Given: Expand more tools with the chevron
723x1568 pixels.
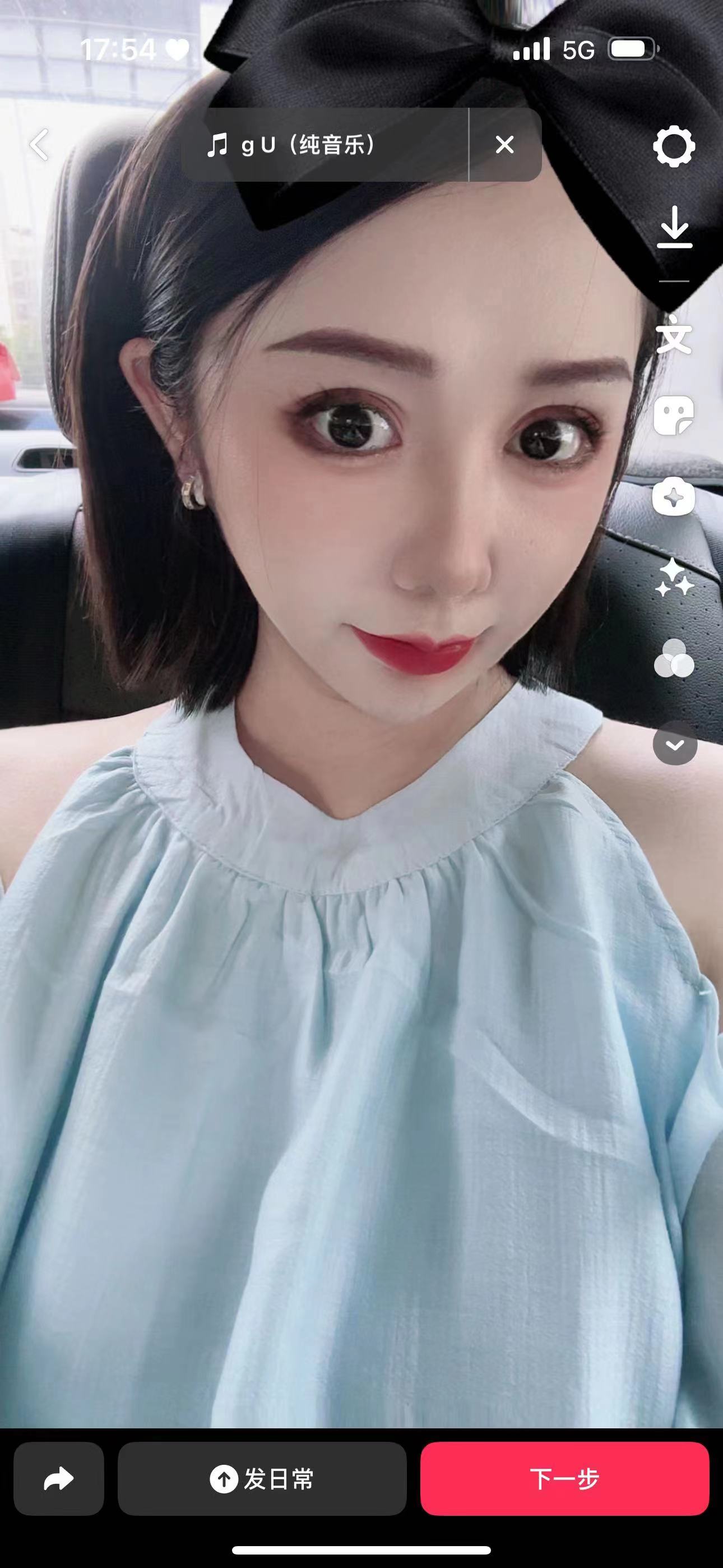Looking at the screenshot, I should (675, 743).
